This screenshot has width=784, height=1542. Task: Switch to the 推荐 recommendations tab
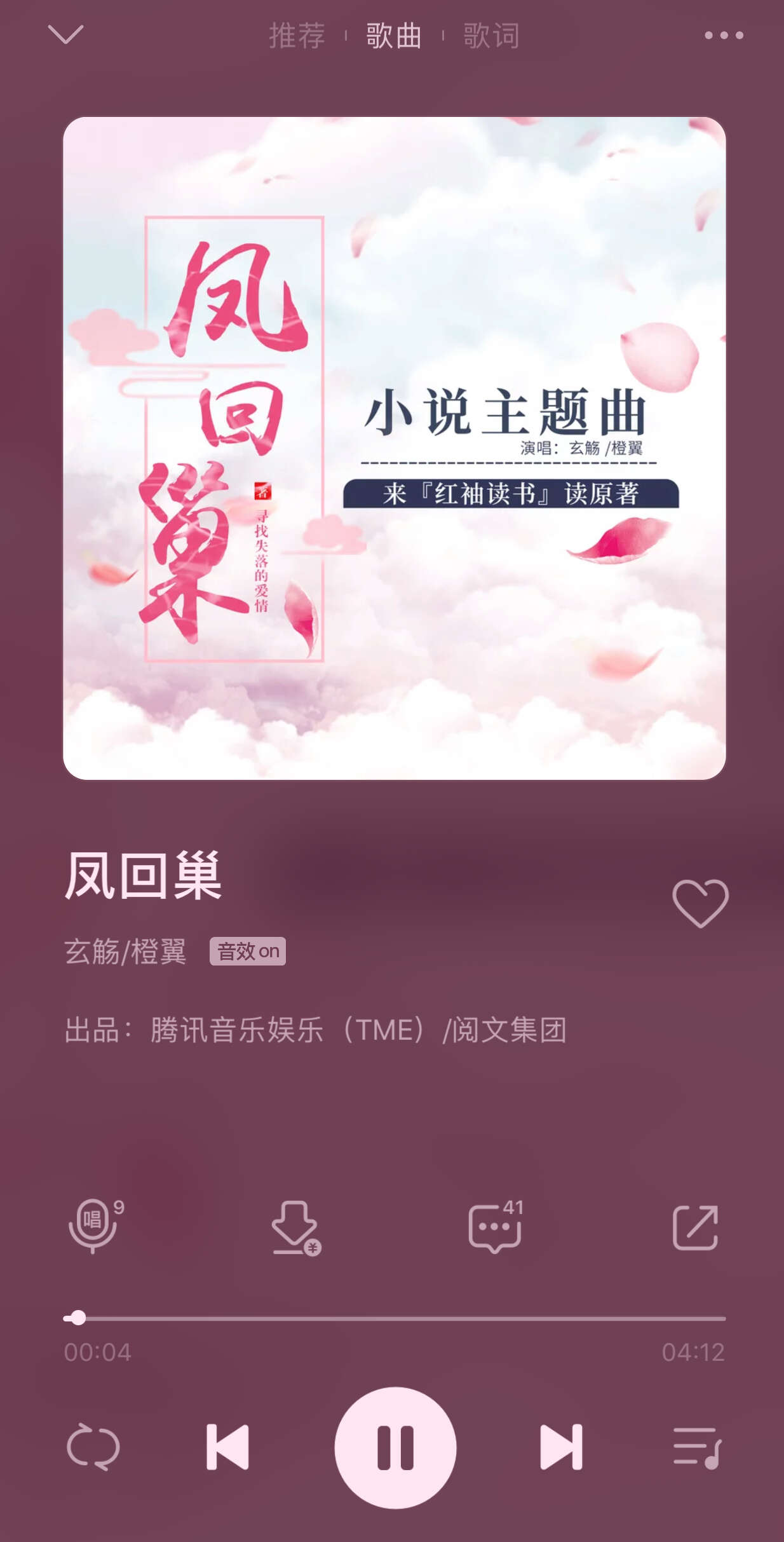click(x=298, y=36)
